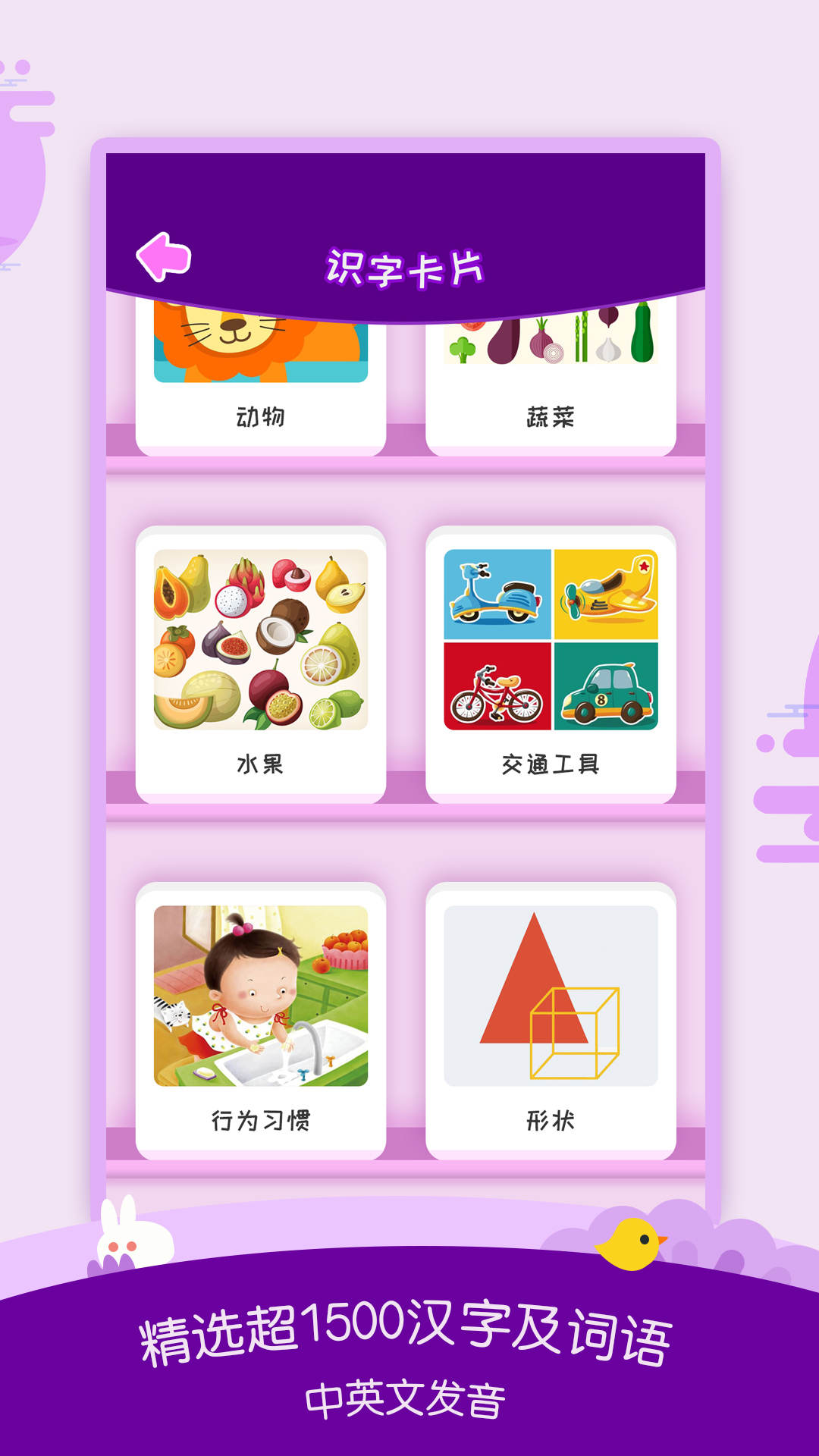819x1456 pixels.
Task: Tap the 蔬菜 category label text
Action: tap(551, 416)
